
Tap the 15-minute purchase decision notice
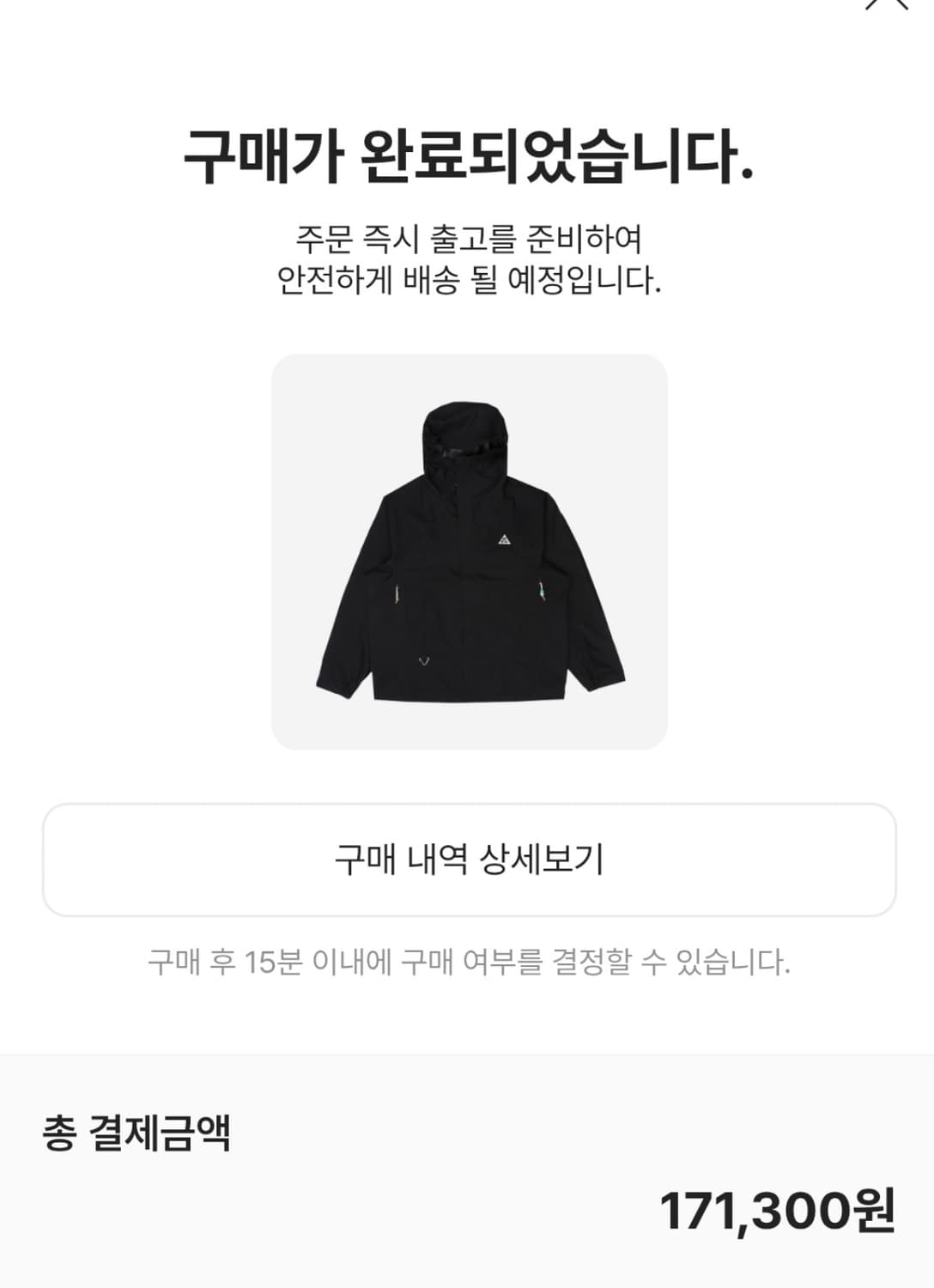tap(467, 962)
